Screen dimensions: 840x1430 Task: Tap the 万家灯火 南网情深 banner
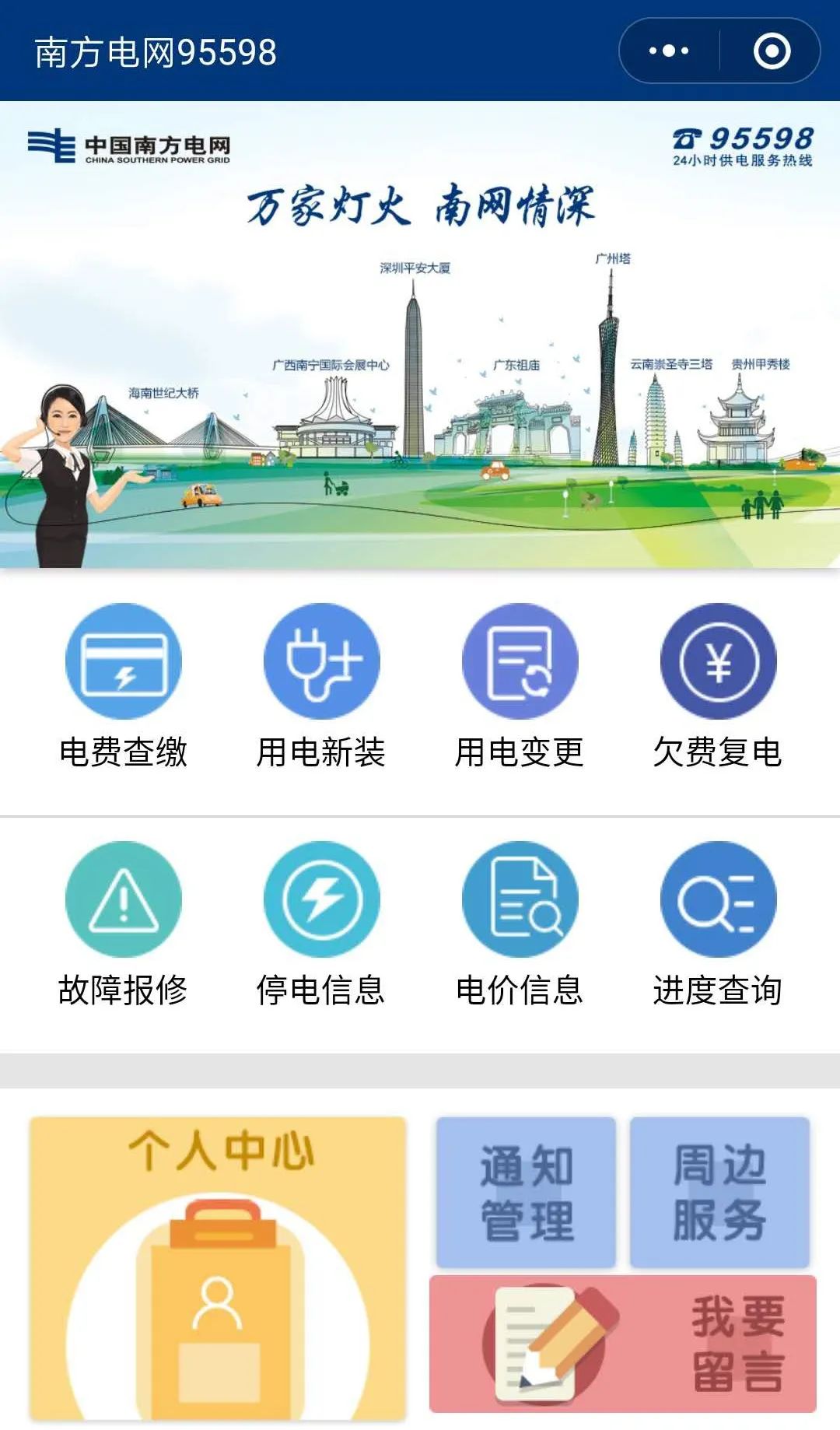click(x=420, y=335)
